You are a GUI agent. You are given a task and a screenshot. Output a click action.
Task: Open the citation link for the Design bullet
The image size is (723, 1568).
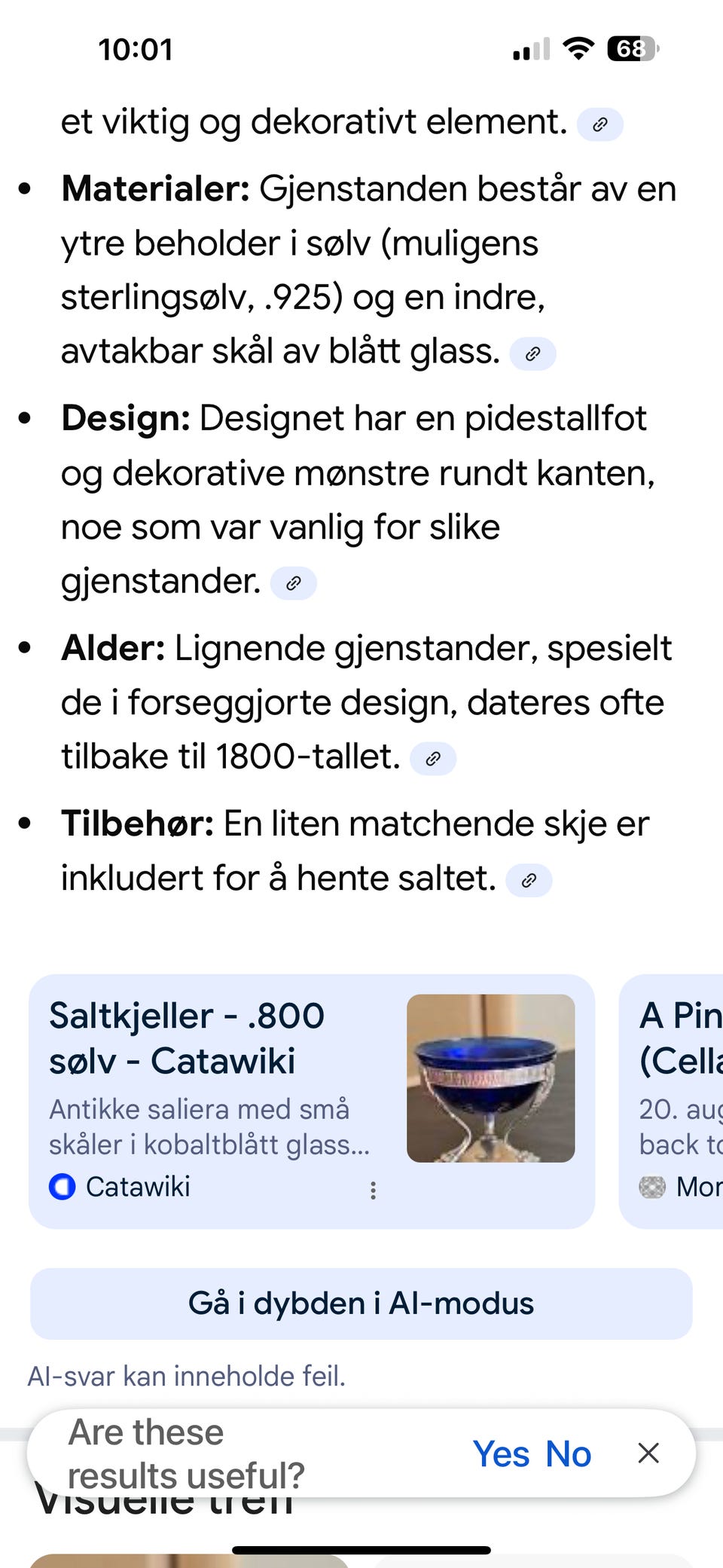pos(294,582)
